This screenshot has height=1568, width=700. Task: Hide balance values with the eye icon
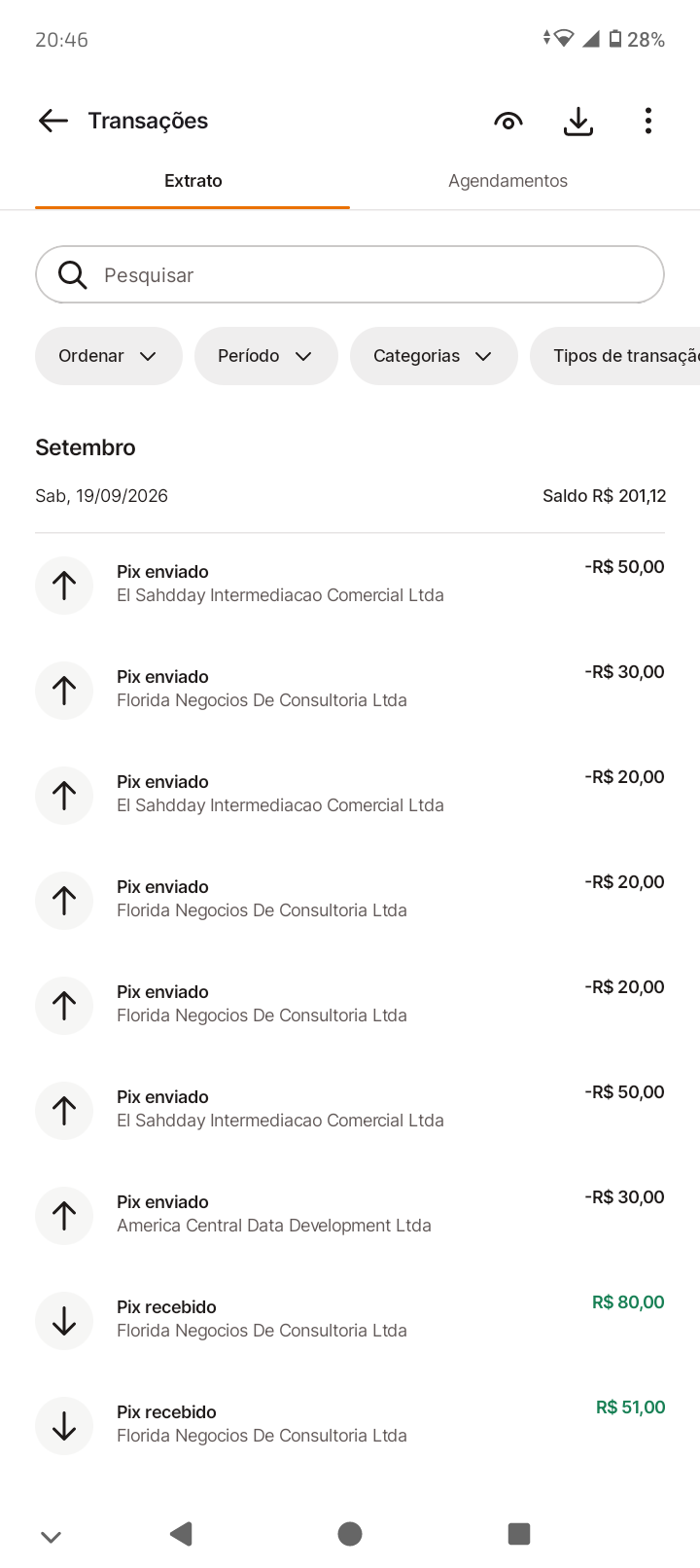pyautogui.click(x=507, y=121)
